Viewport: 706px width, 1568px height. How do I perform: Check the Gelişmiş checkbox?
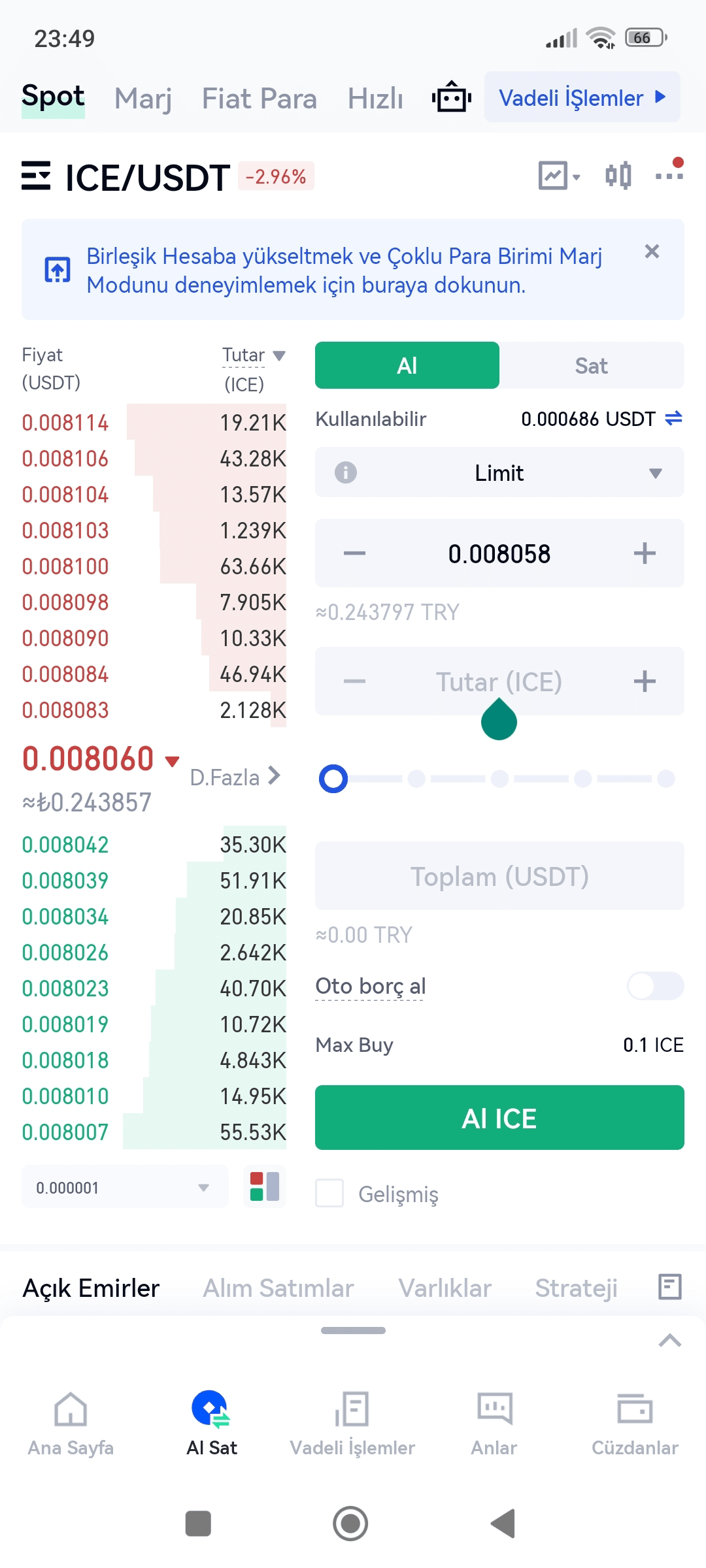click(330, 1193)
